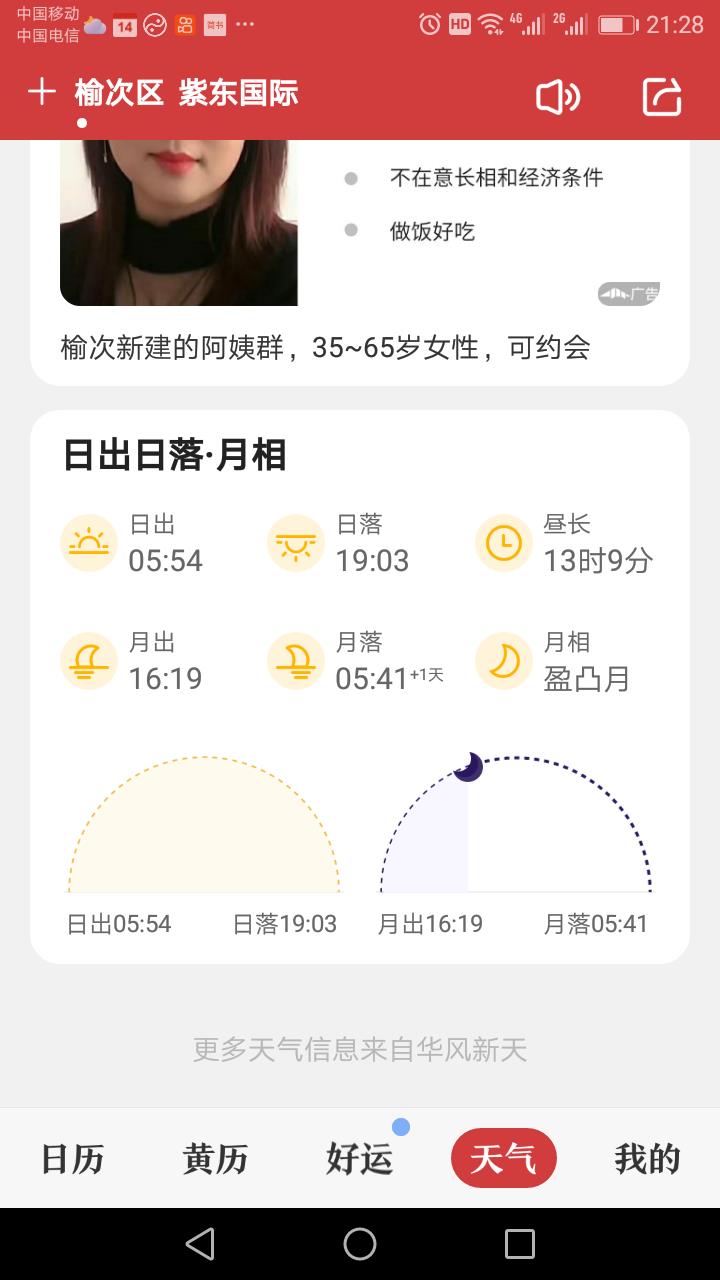
Task: Play the weather voice broadcast
Action: (x=557, y=97)
